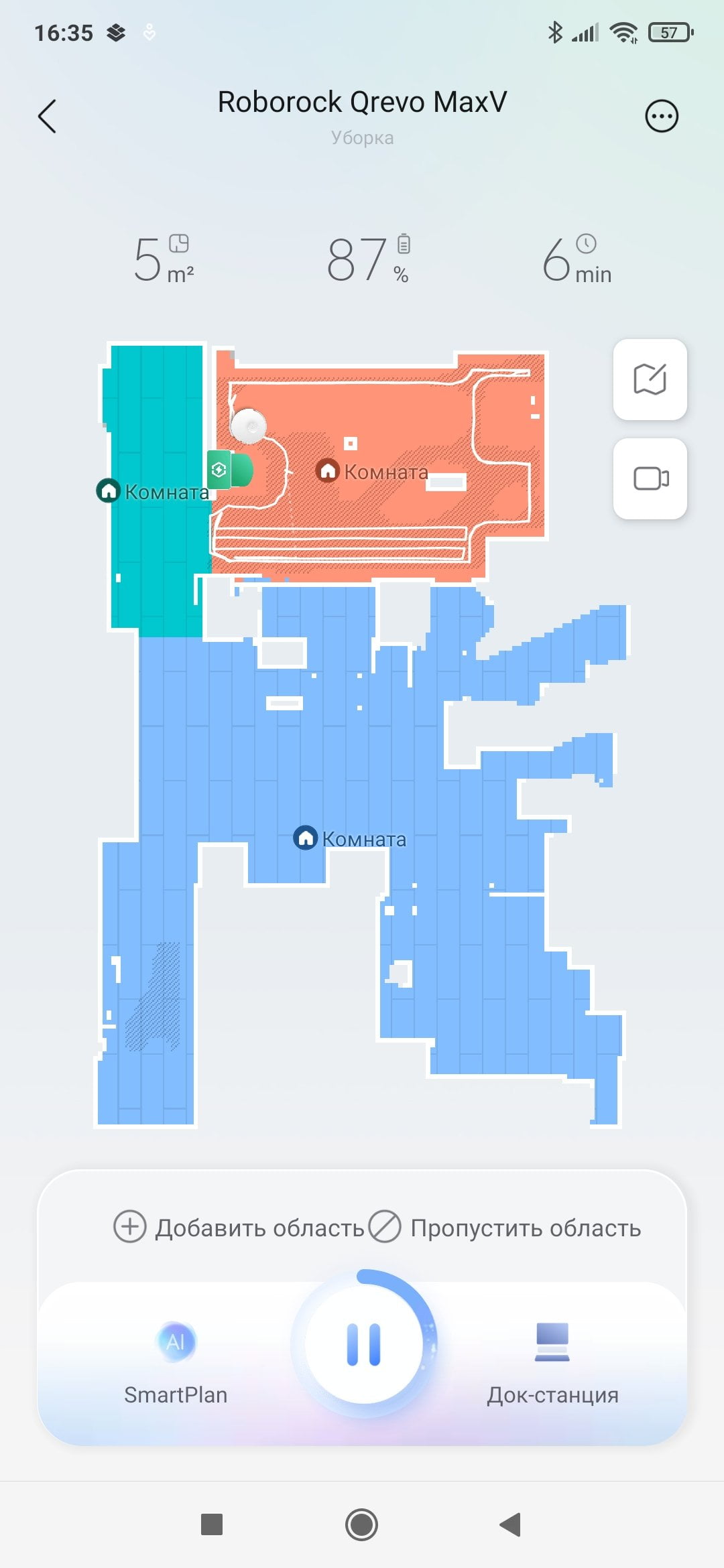Open the robot's video camera view
724x1568 pixels.
pos(650,478)
